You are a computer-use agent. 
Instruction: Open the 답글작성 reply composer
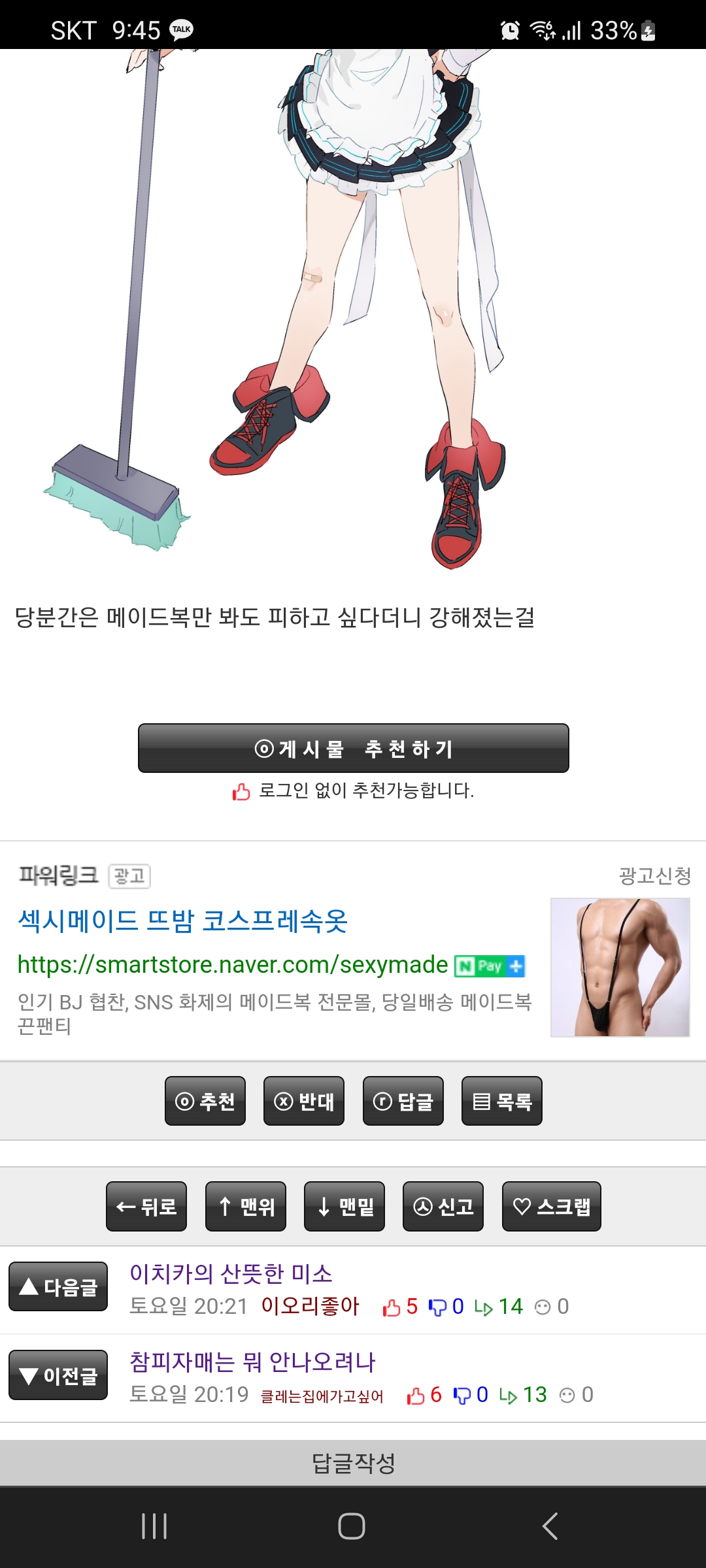tap(353, 1463)
